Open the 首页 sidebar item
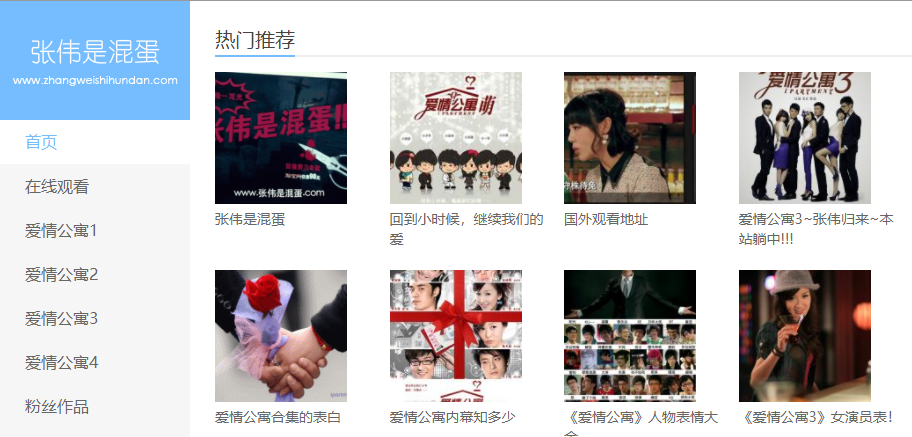912x437 pixels. tap(42, 142)
